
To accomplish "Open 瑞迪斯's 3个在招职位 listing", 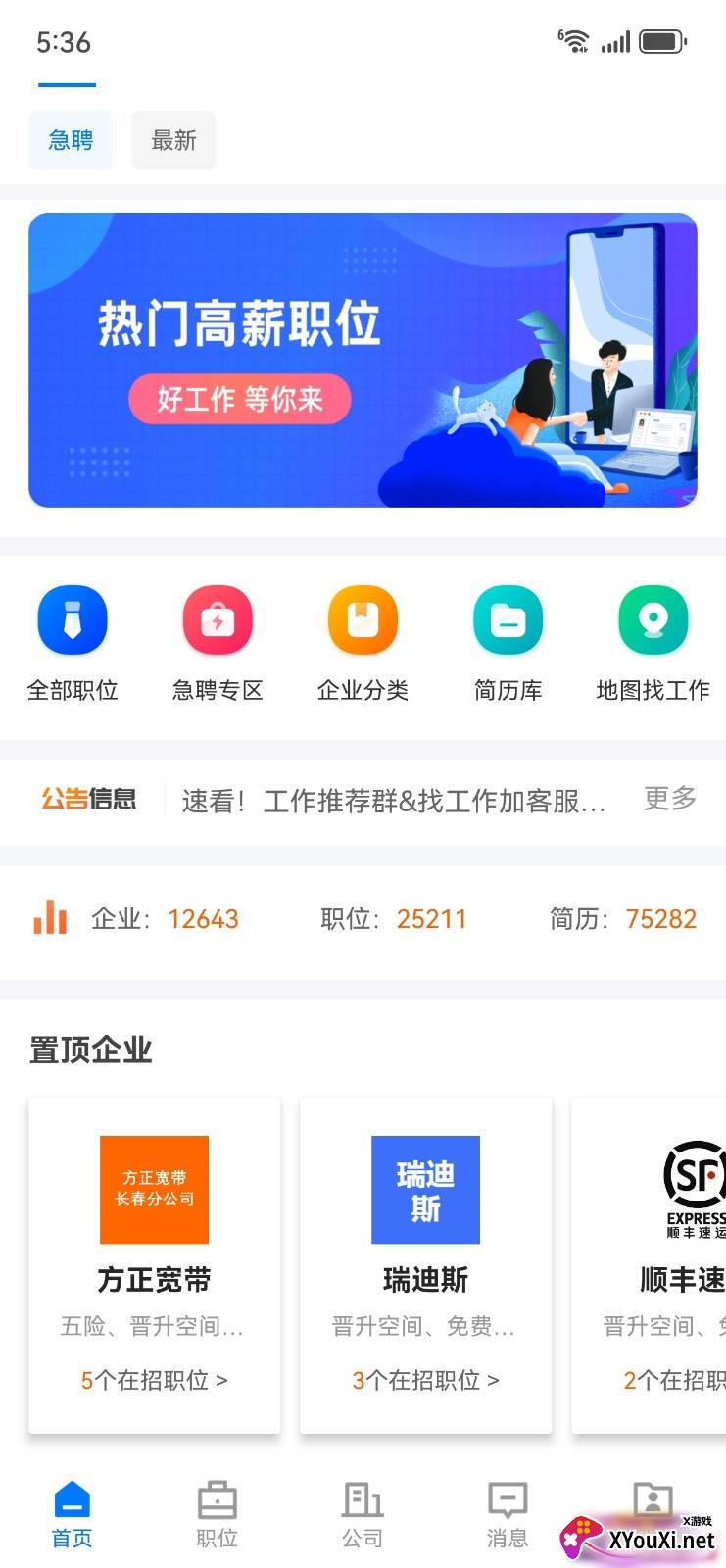I will [425, 1380].
